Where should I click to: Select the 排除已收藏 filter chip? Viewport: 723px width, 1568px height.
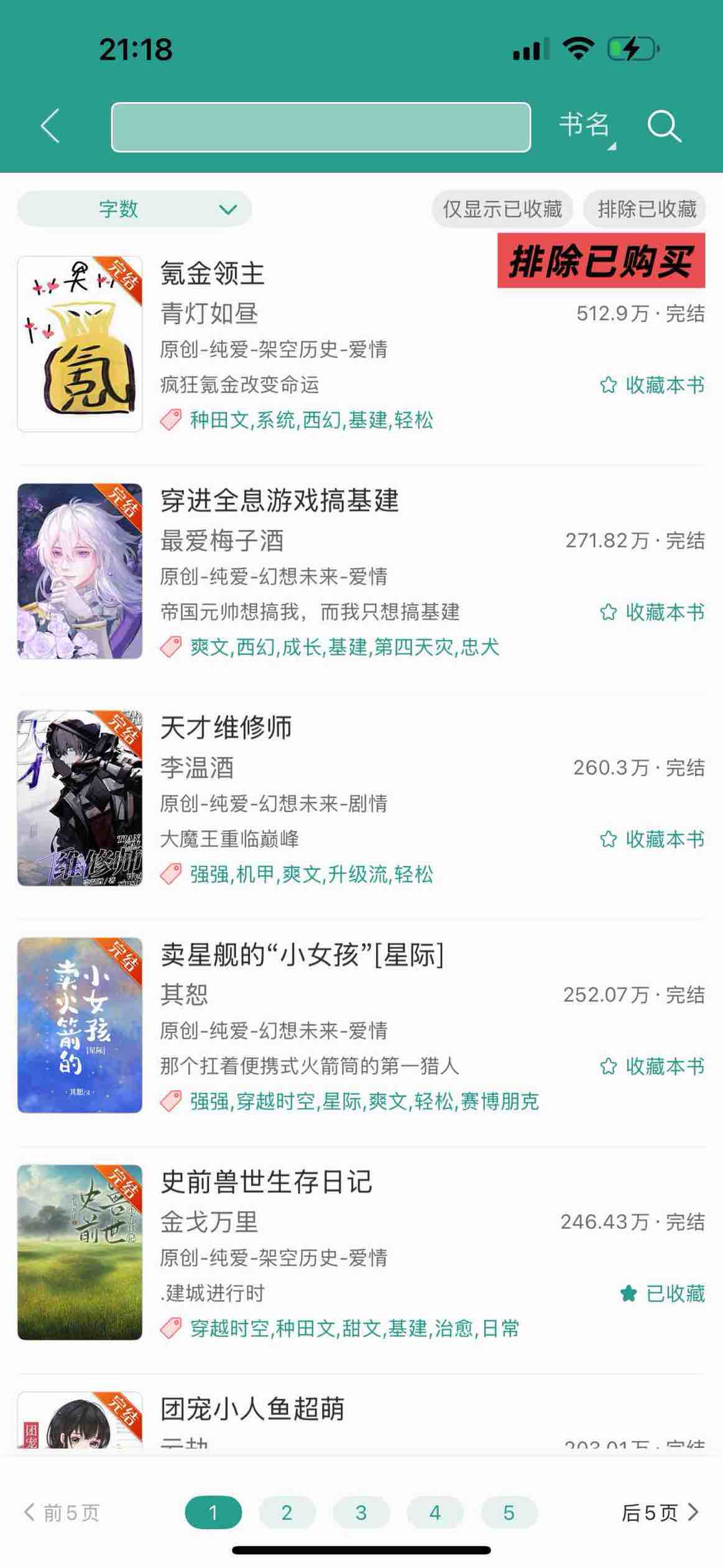point(647,209)
